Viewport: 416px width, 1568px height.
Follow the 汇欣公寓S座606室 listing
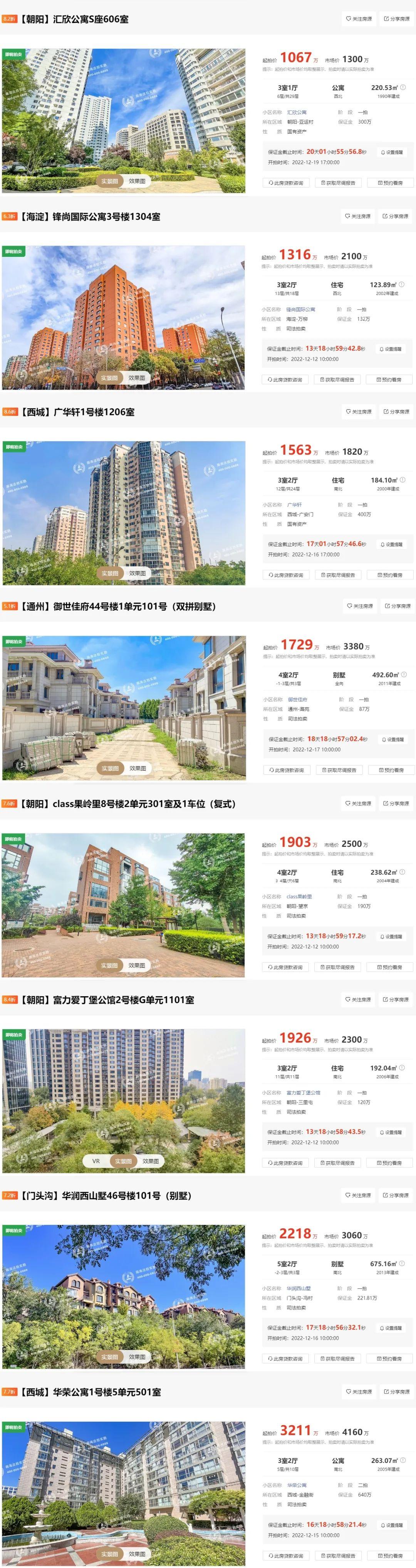[359, 19]
